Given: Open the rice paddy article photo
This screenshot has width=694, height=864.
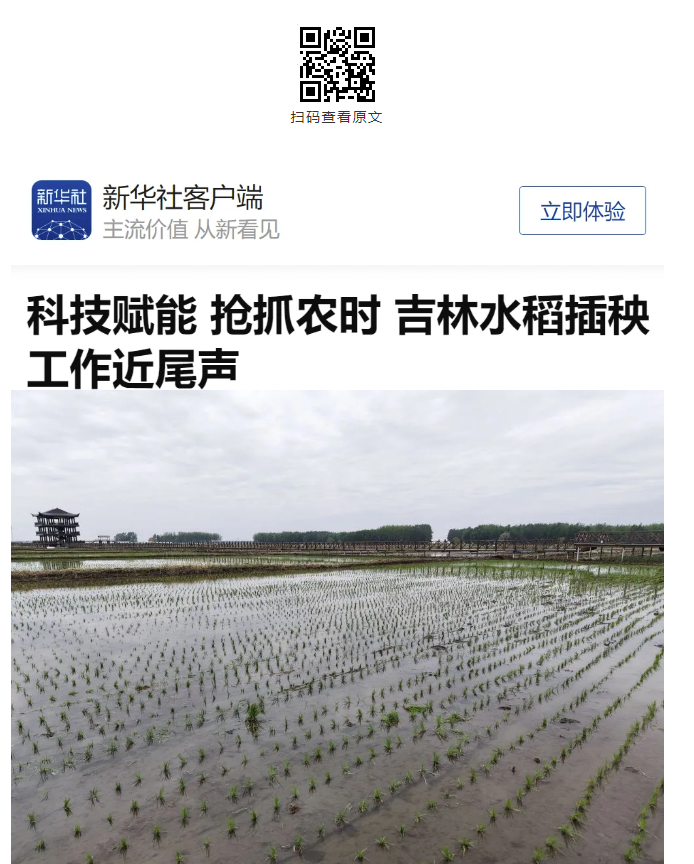Looking at the screenshot, I should [337, 626].
